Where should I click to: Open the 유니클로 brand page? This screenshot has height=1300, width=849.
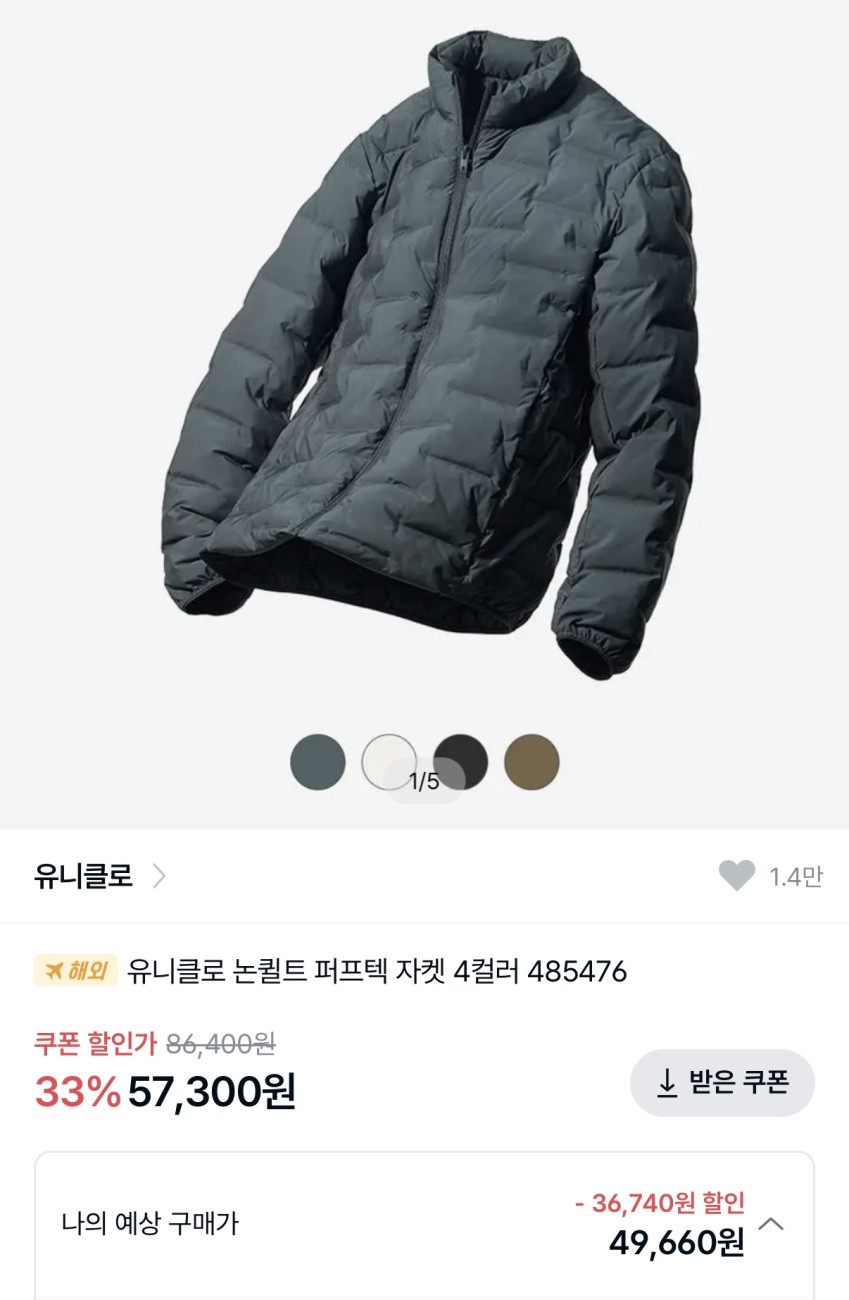tap(99, 877)
